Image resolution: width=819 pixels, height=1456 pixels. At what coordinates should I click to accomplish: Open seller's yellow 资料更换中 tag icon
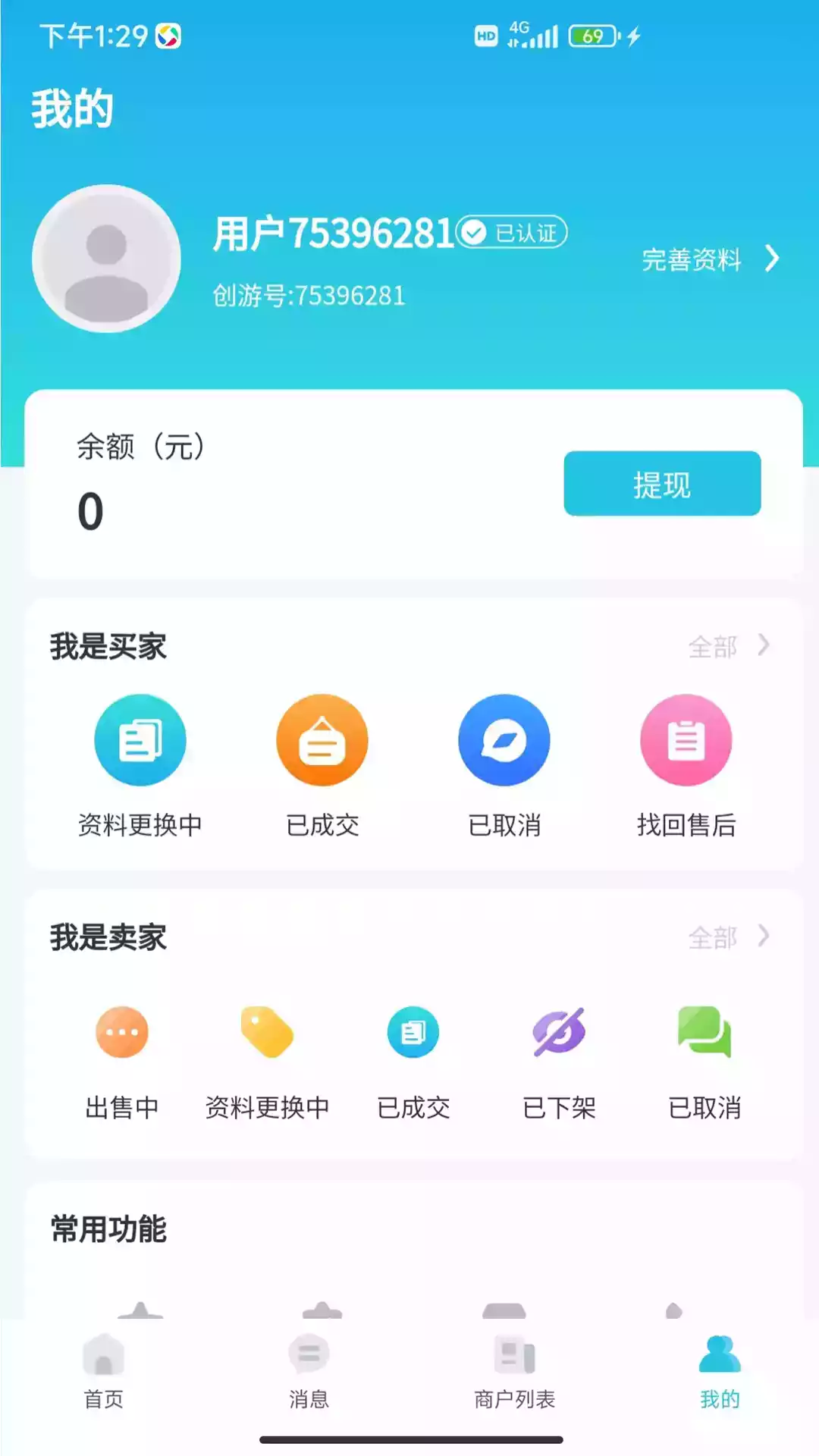coord(267,1033)
